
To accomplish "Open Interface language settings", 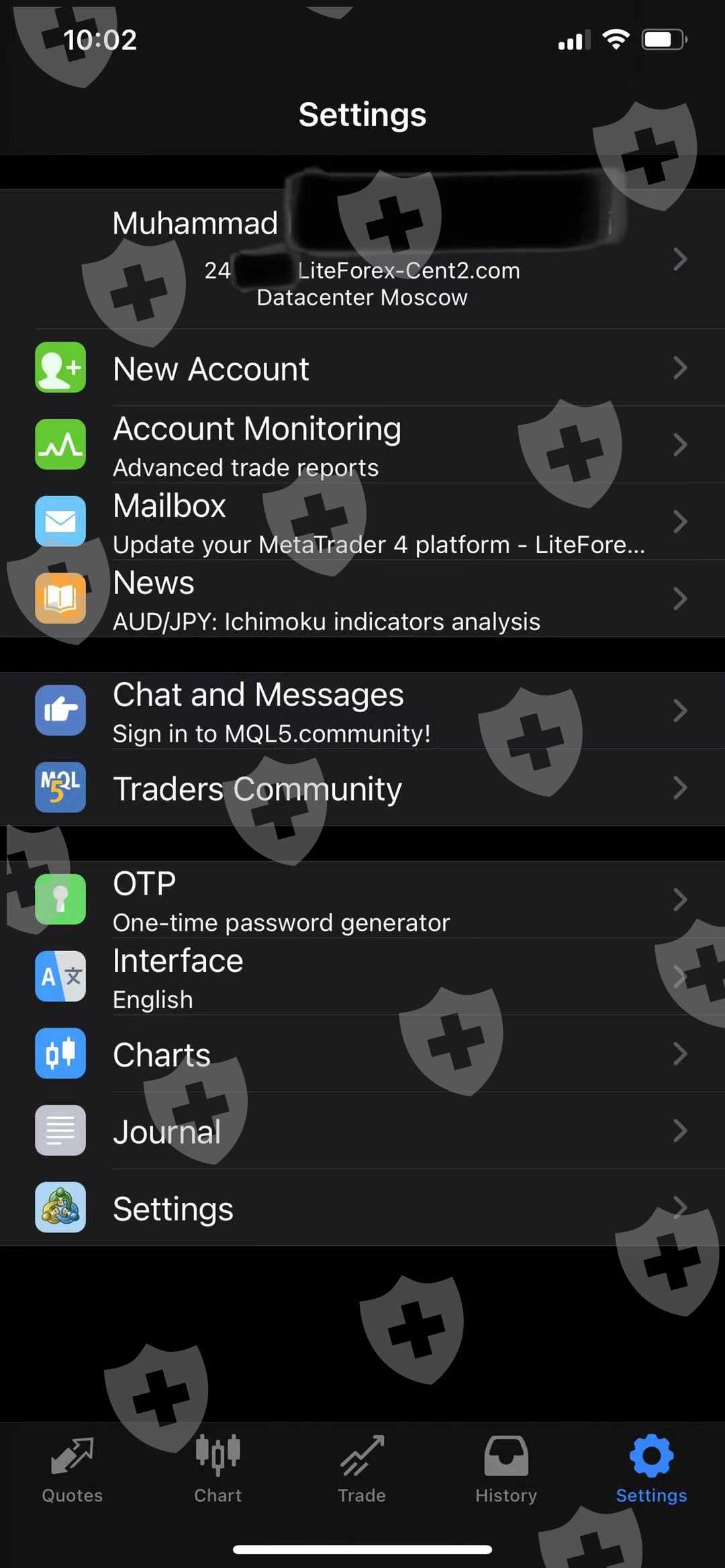I will [x=362, y=977].
